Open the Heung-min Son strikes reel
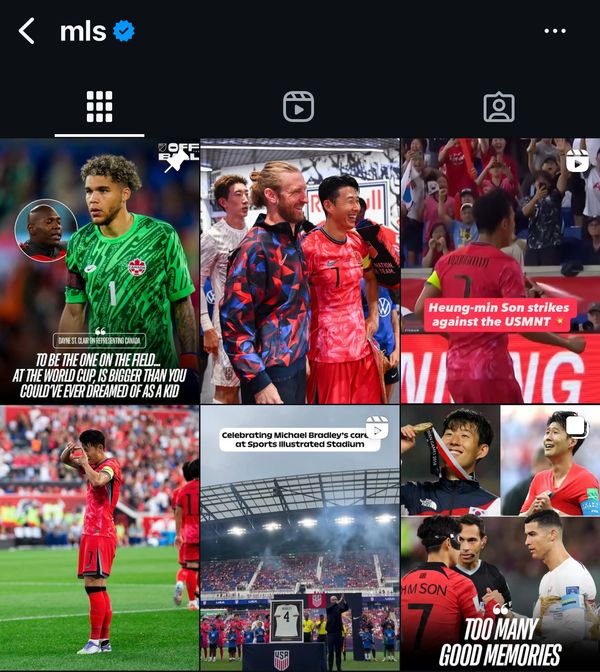Screen dimensions: 600x672 500,270
